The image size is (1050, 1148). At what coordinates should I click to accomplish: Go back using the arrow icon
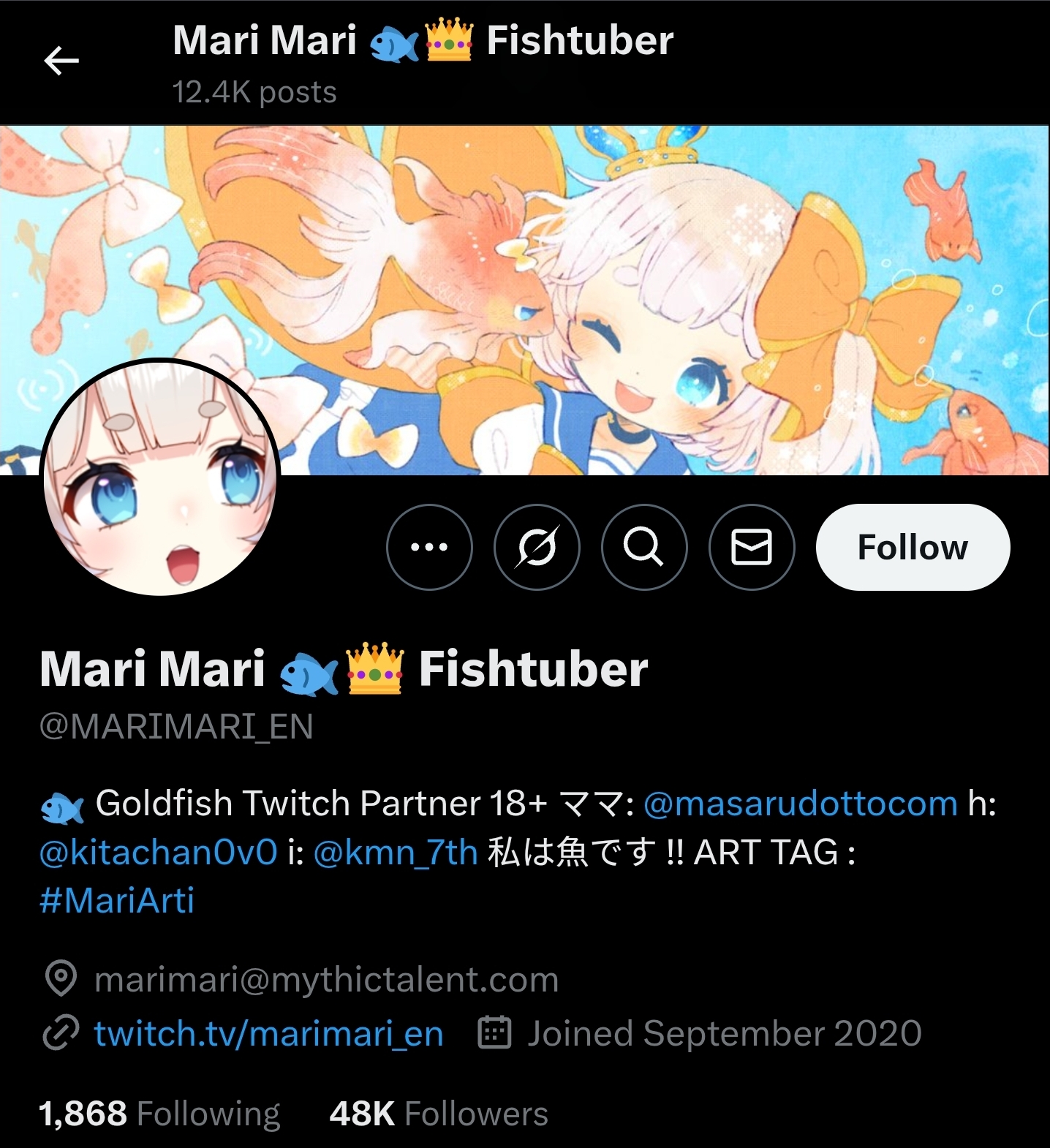[x=61, y=61]
